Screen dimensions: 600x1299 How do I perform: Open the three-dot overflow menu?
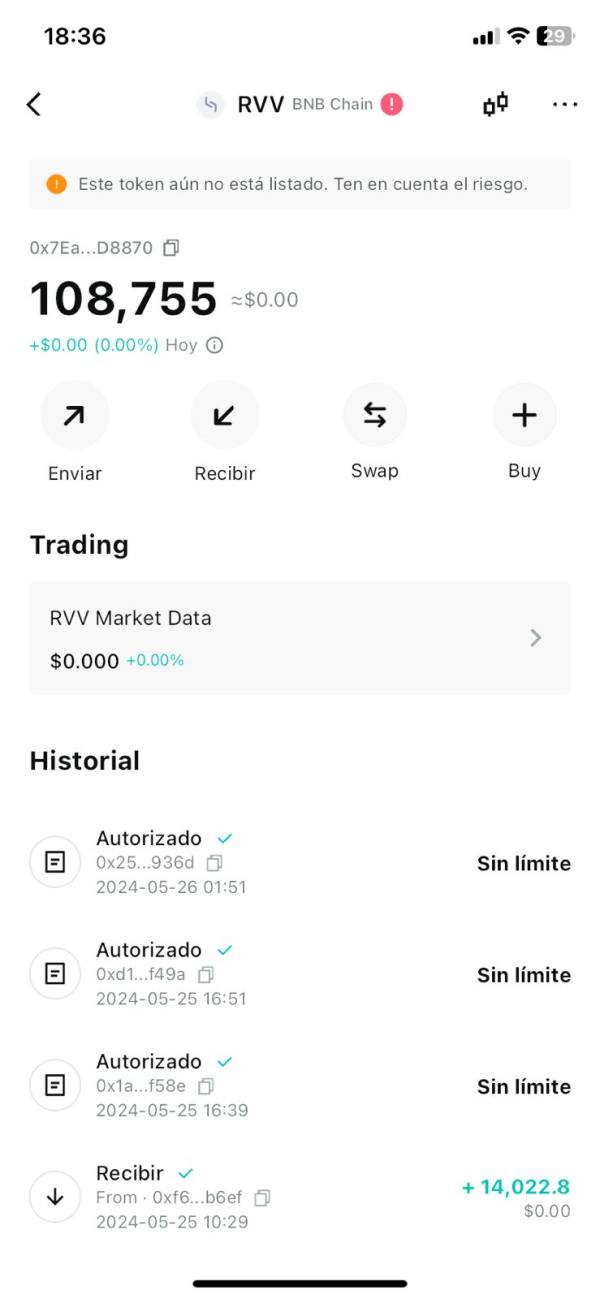[565, 104]
